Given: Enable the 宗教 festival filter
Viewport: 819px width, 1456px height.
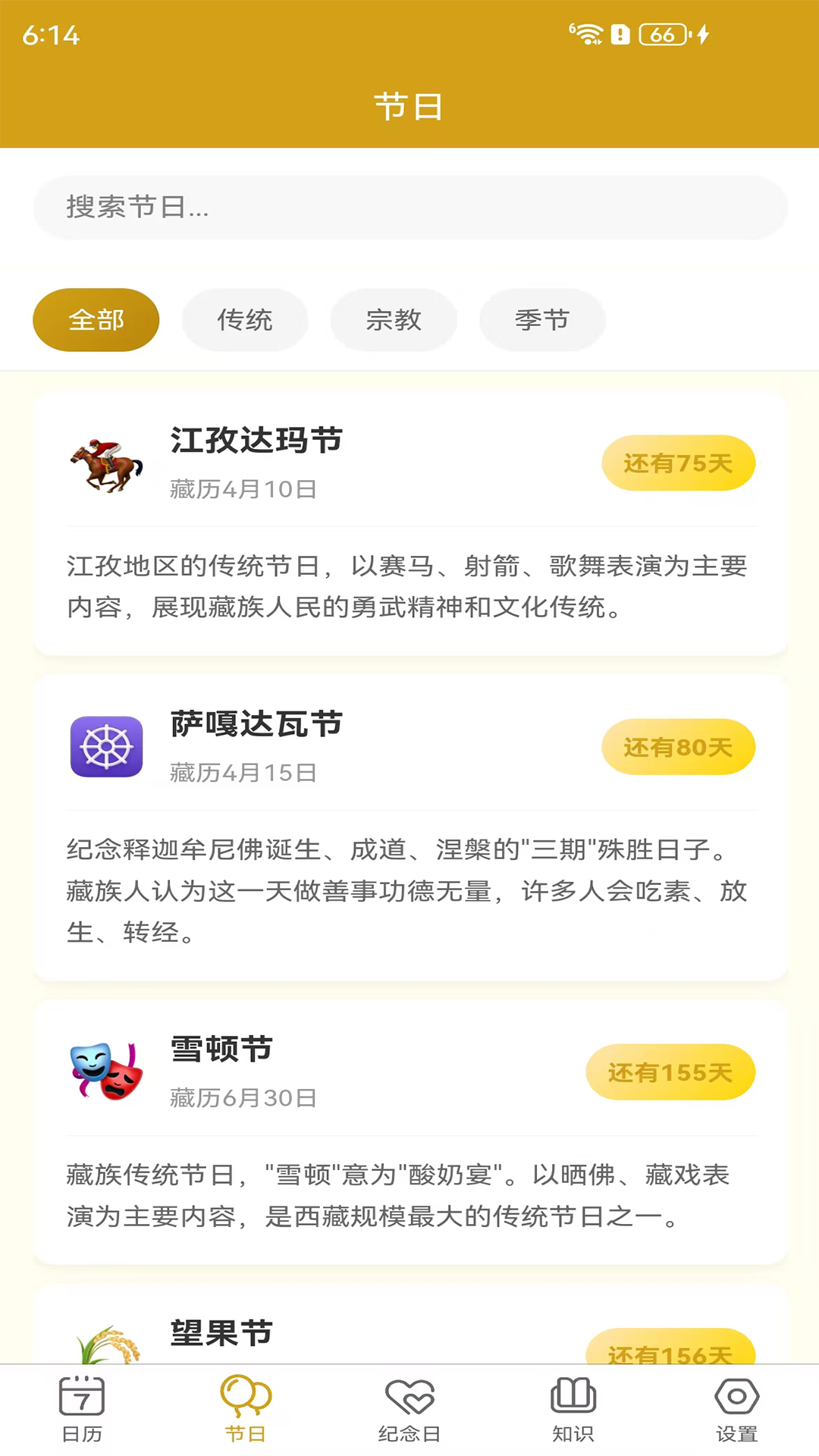Looking at the screenshot, I should tap(394, 319).
